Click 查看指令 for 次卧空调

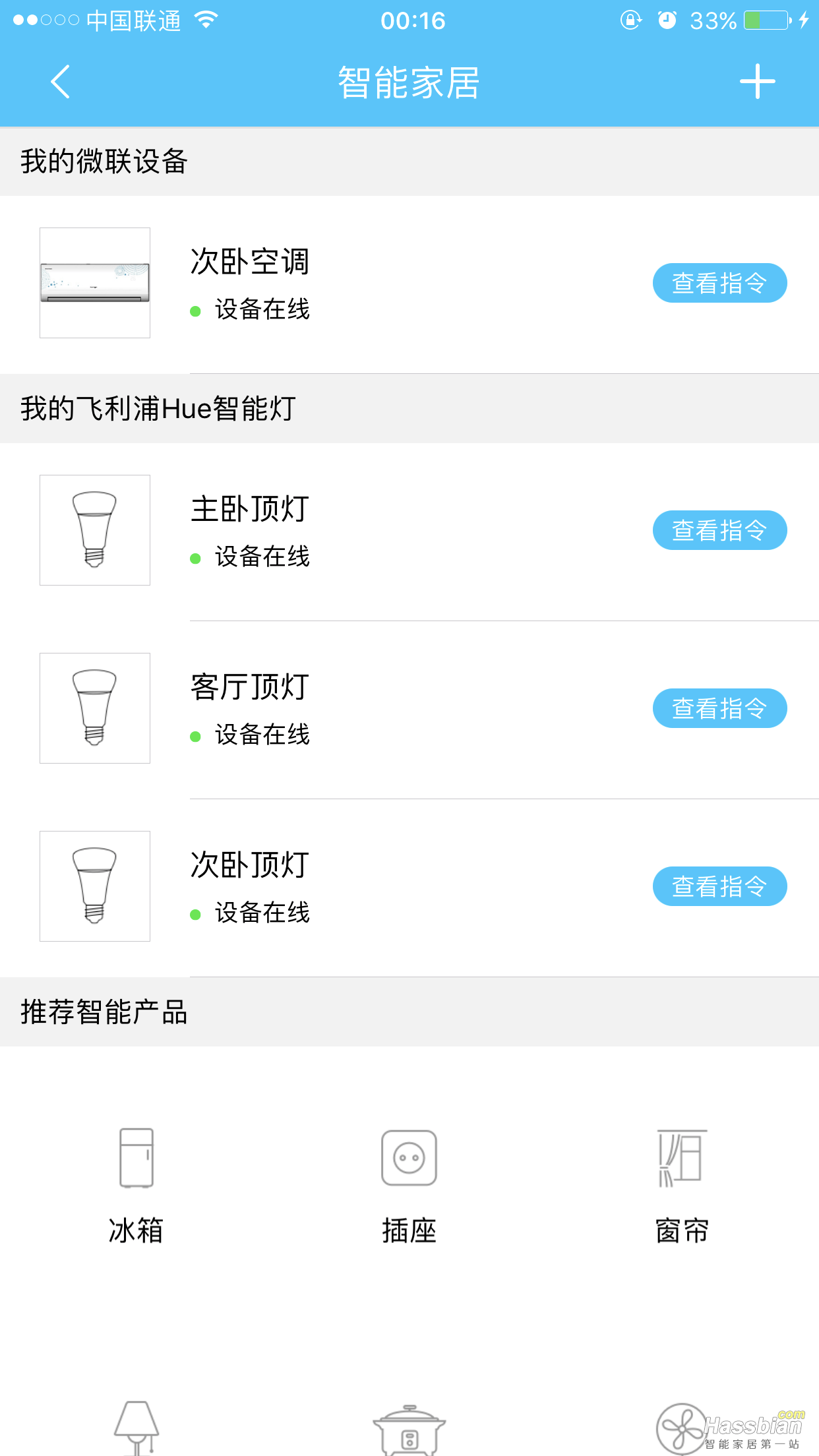pos(719,282)
